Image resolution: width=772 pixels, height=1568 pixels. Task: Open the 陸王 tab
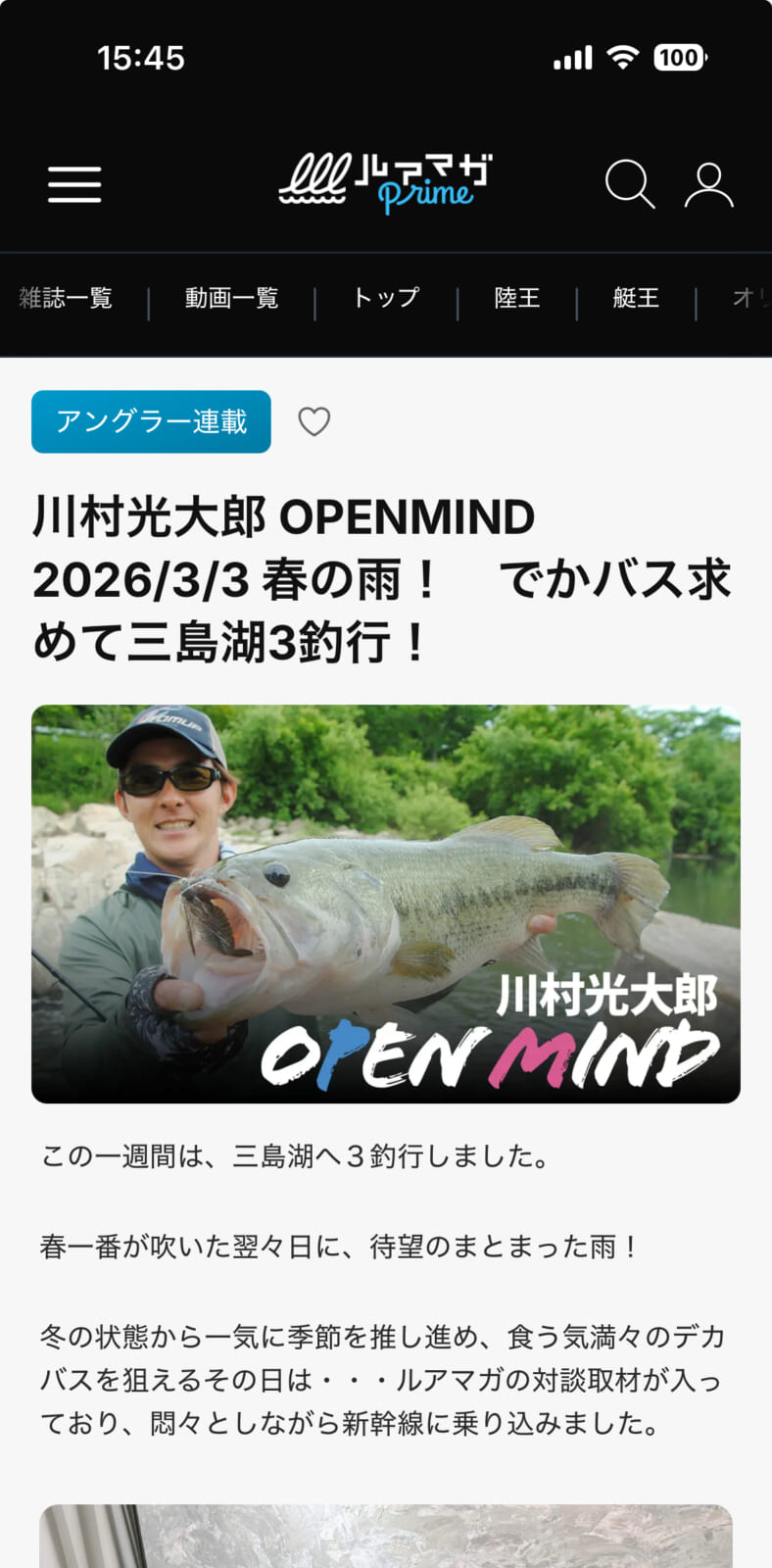click(517, 298)
